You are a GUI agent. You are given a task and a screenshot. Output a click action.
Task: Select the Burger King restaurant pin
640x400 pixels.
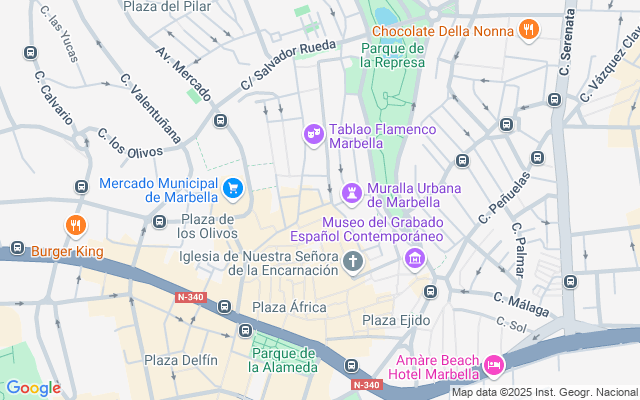click(74, 225)
